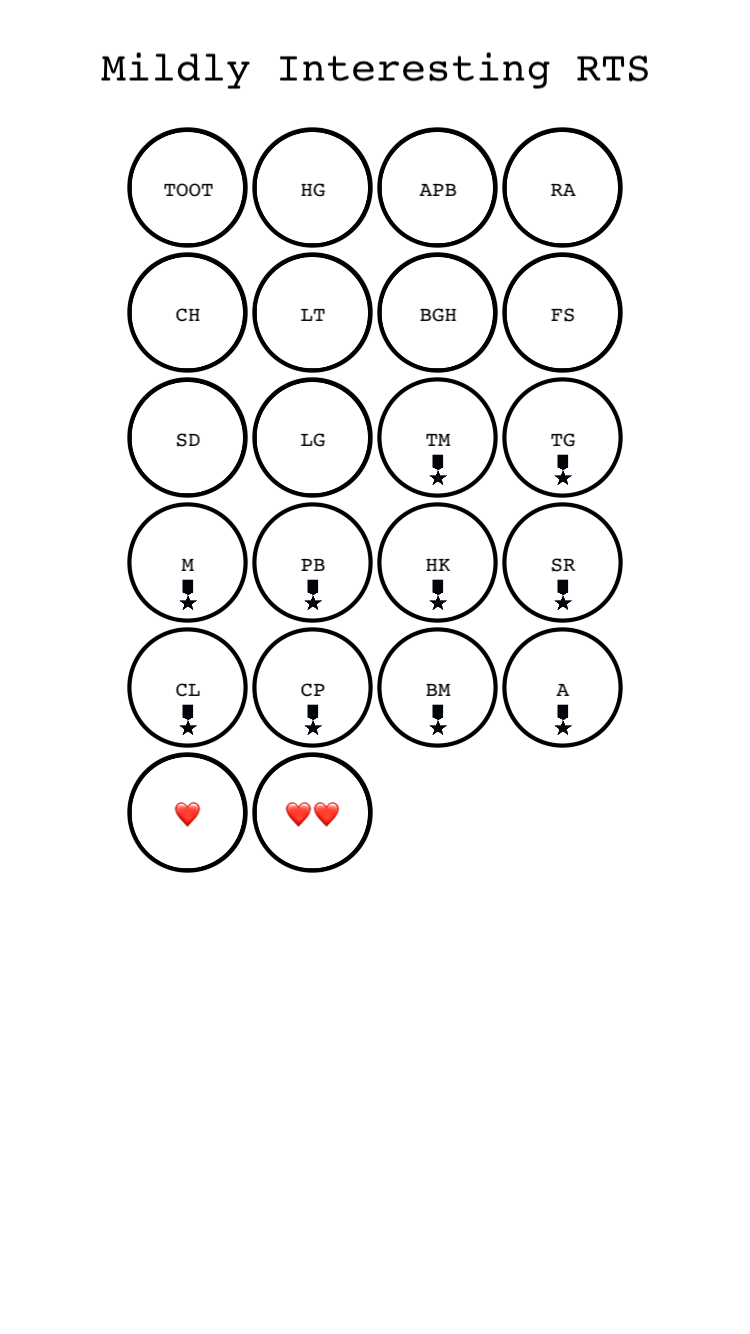This screenshot has height=1334, width=750.
Task: Open the HK medal circle
Action: pos(438,563)
